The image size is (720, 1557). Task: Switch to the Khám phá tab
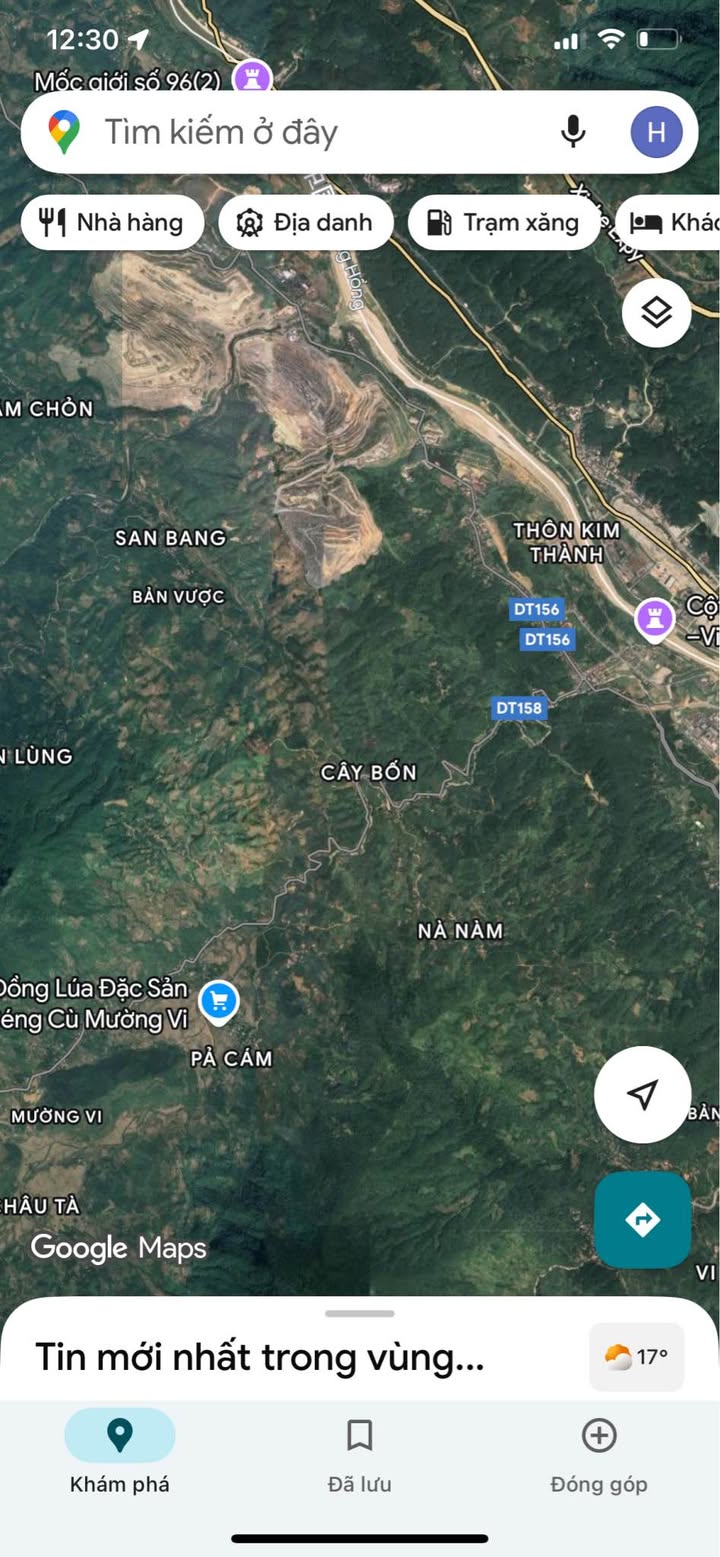point(119,1452)
